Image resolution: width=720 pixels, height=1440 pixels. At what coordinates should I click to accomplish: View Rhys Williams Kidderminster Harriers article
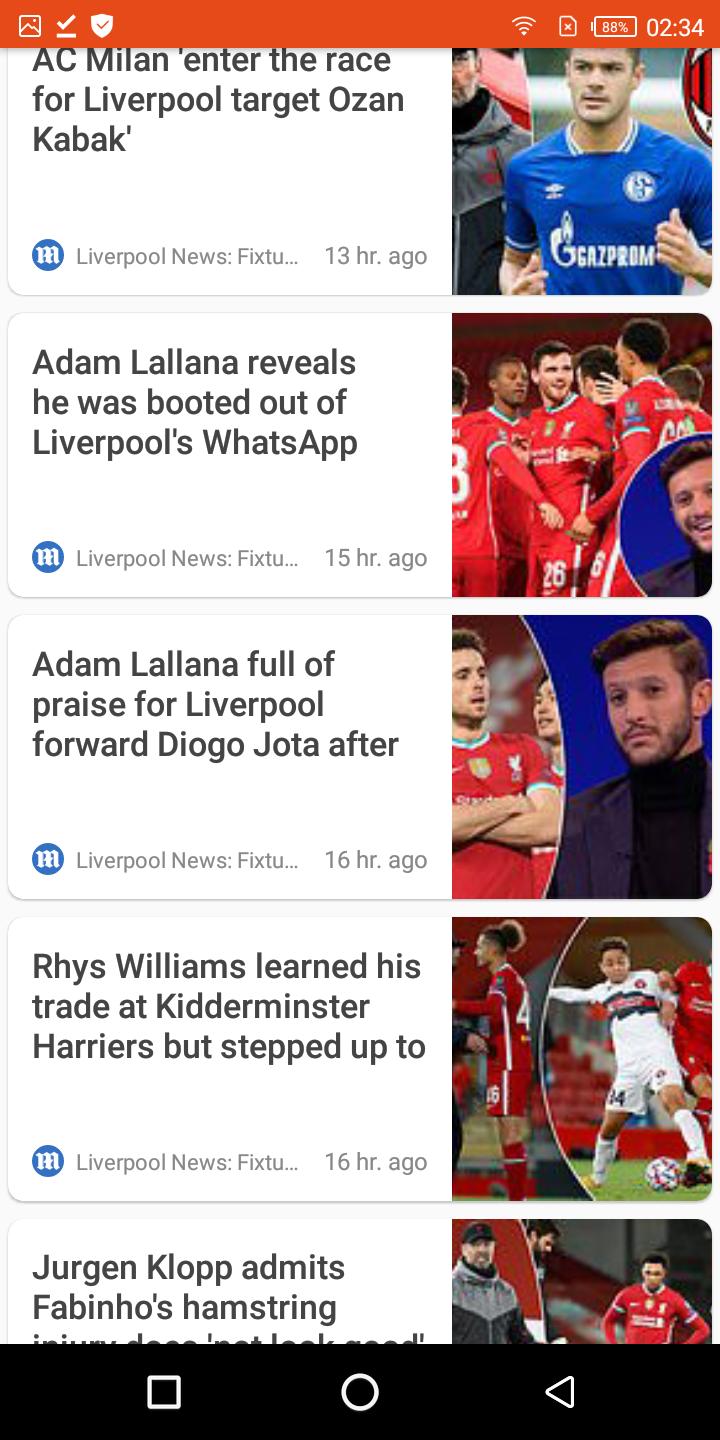(x=229, y=1006)
